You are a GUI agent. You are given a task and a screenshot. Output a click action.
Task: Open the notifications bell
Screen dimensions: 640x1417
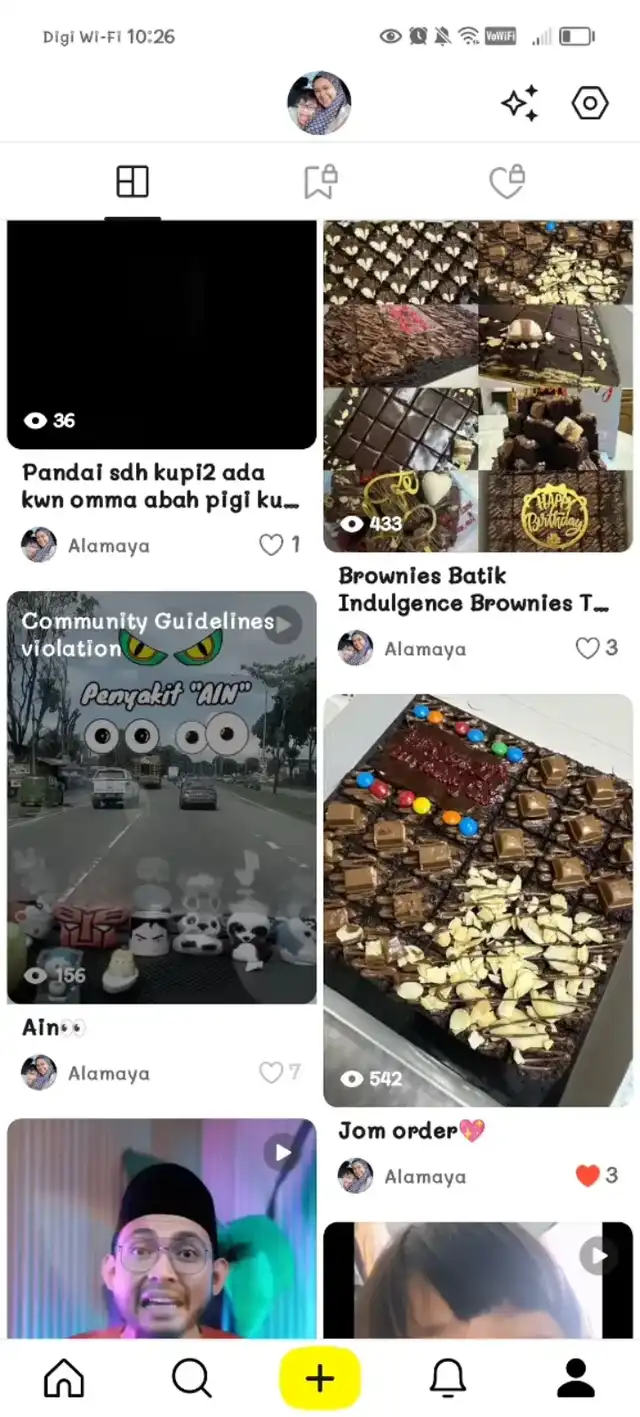pos(448,1379)
